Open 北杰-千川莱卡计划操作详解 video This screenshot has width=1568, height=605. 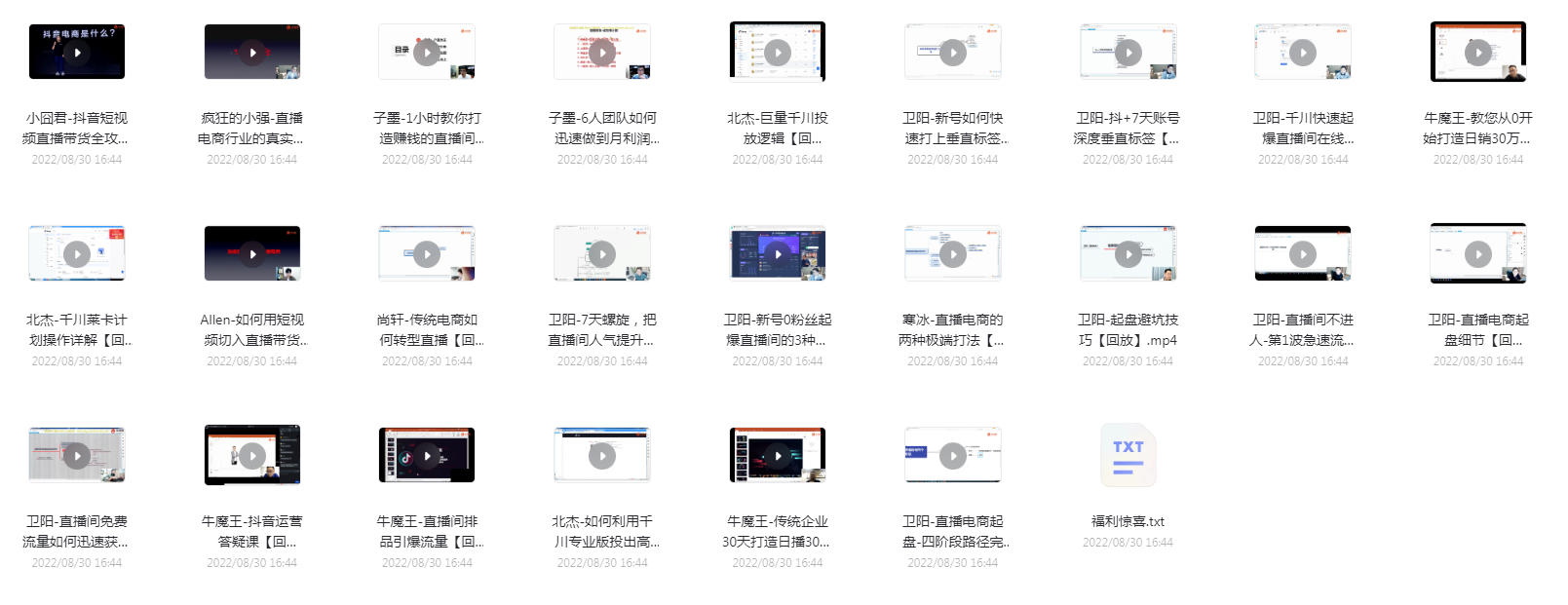(x=77, y=254)
